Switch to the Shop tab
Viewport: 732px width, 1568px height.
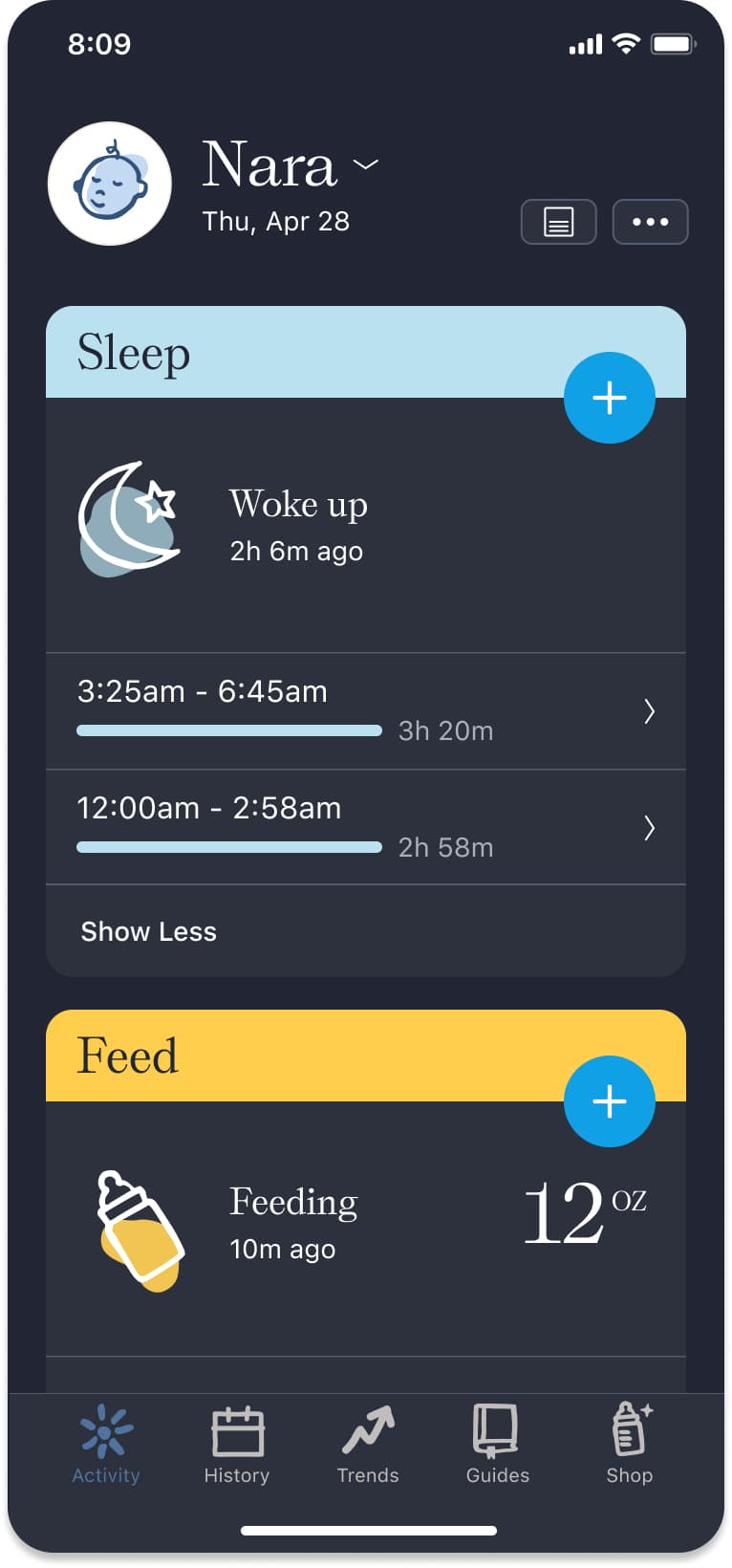[x=630, y=1445]
